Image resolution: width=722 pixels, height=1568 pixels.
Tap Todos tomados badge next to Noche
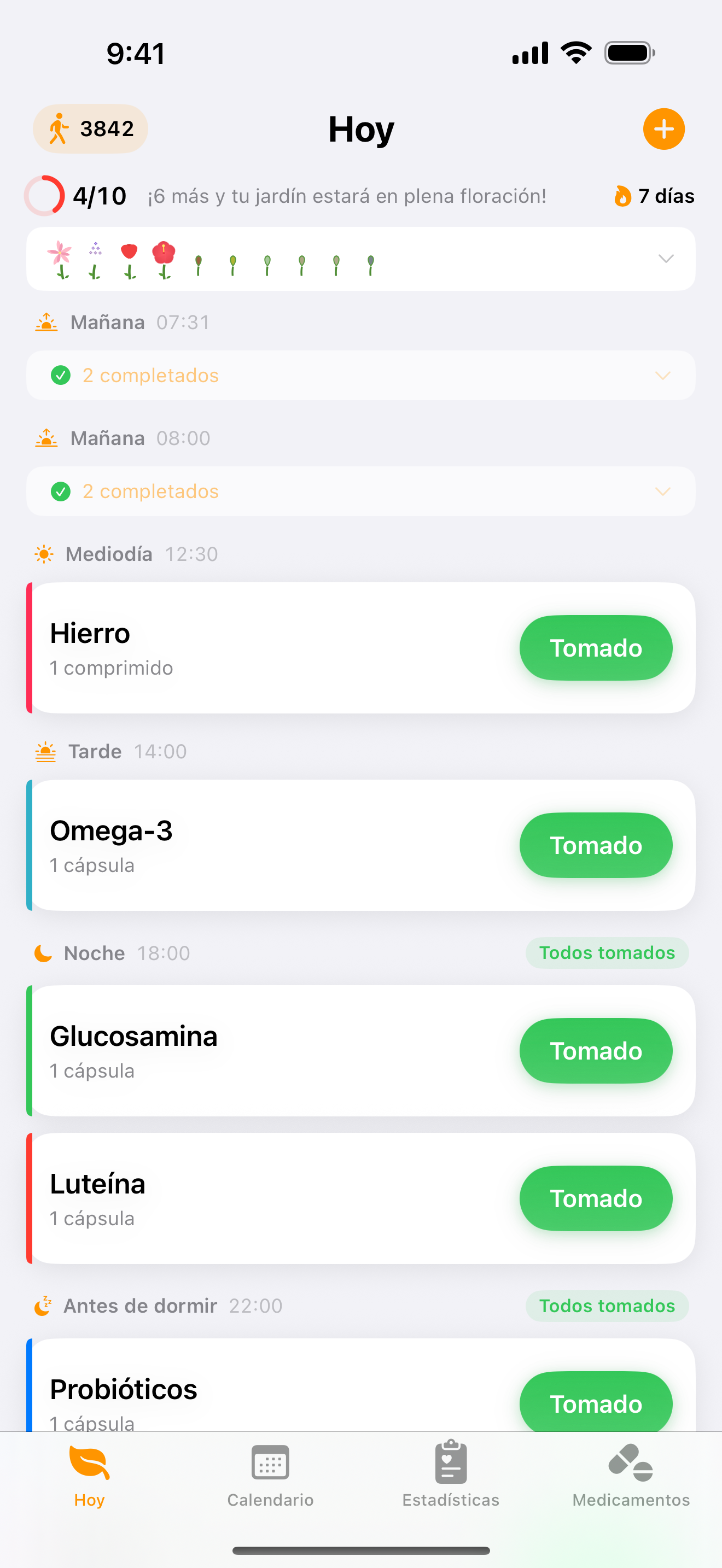[607, 952]
